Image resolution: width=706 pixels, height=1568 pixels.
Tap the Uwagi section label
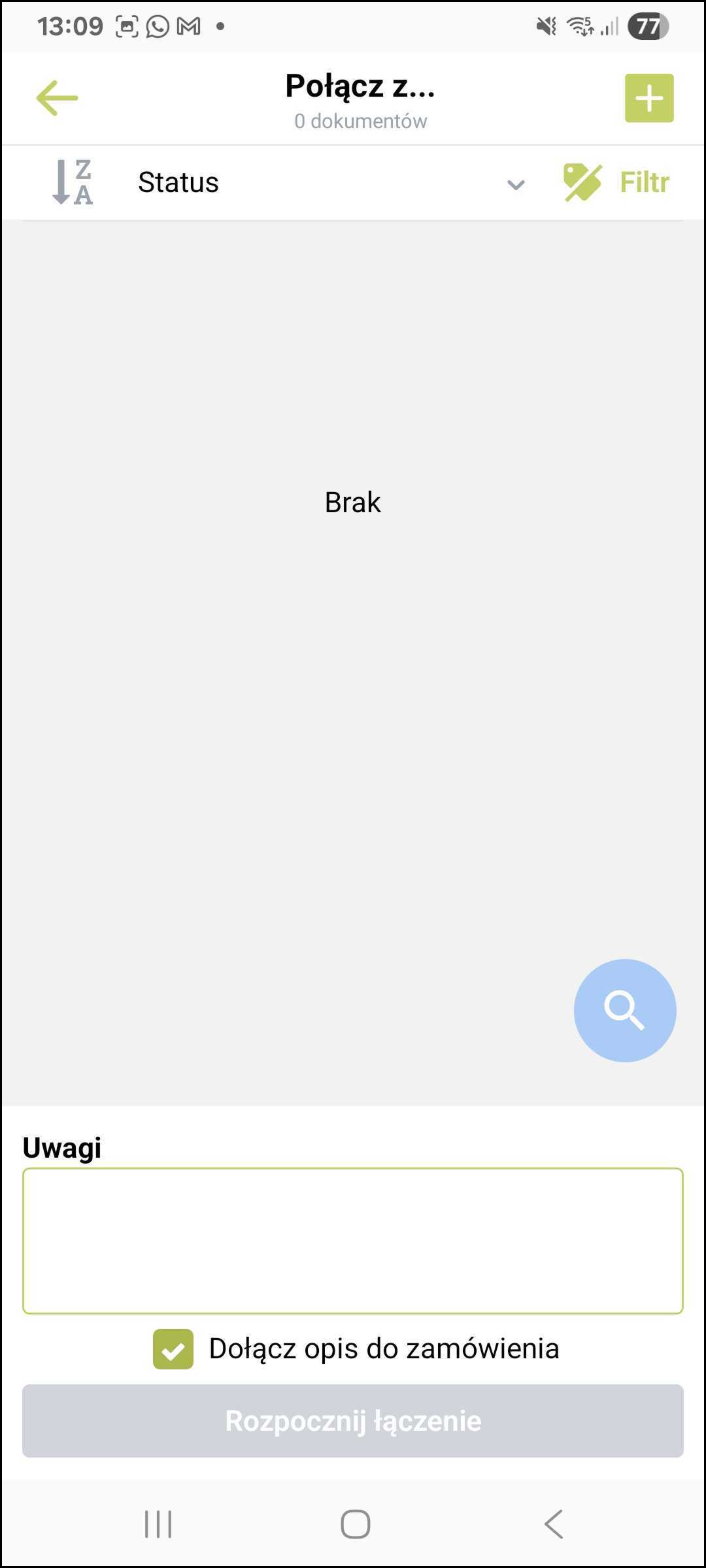click(61, 1146)
